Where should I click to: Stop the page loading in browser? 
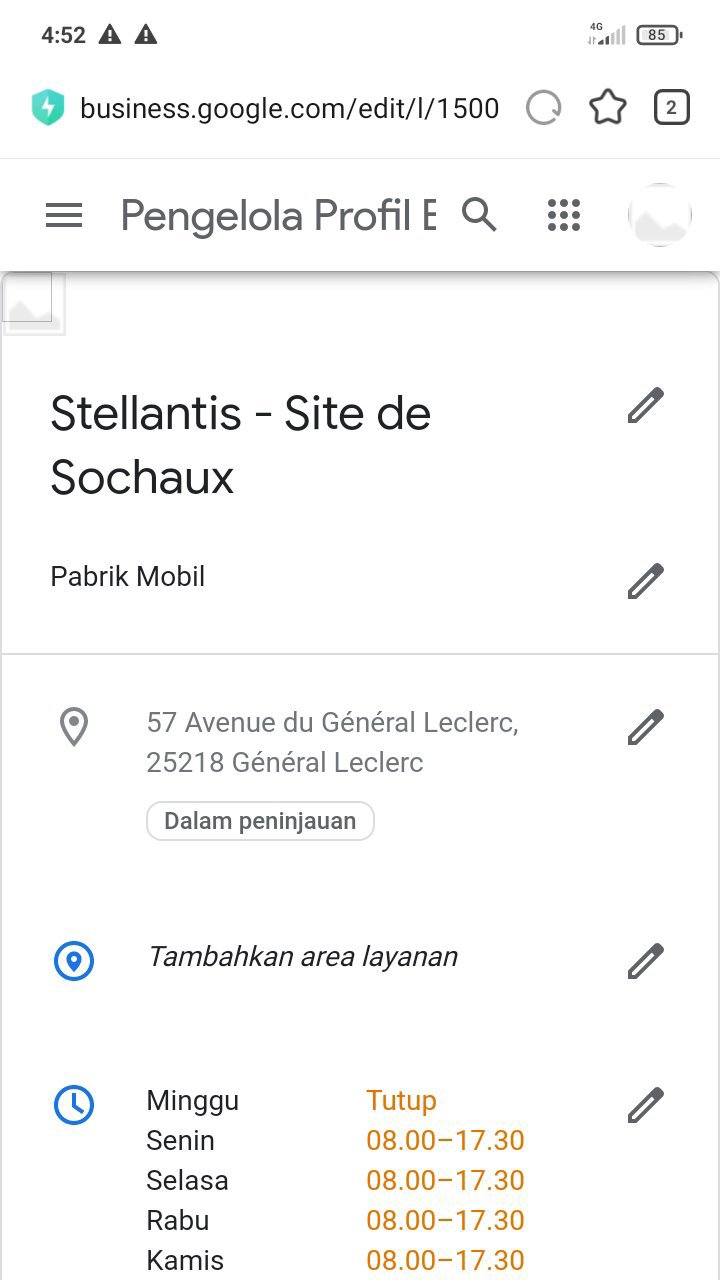pyautogui.click(x=544, y=108)
